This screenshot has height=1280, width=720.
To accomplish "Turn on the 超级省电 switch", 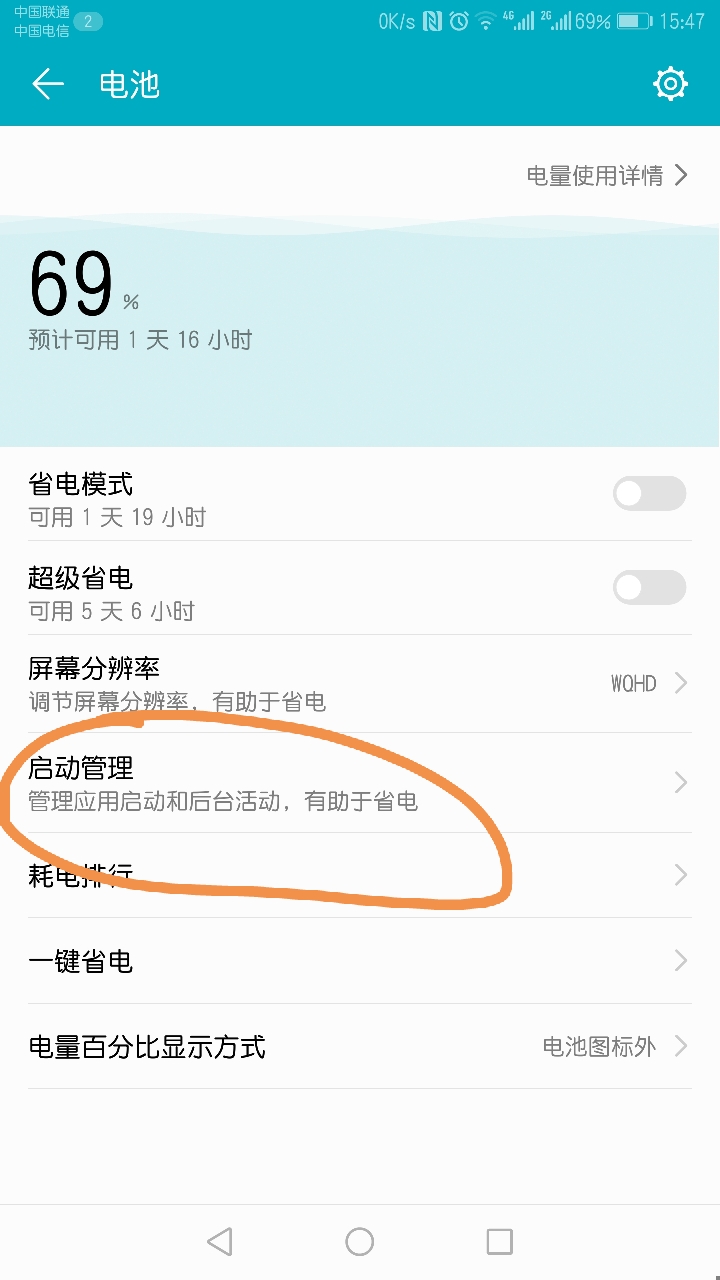I will click(x=649, y=587).
